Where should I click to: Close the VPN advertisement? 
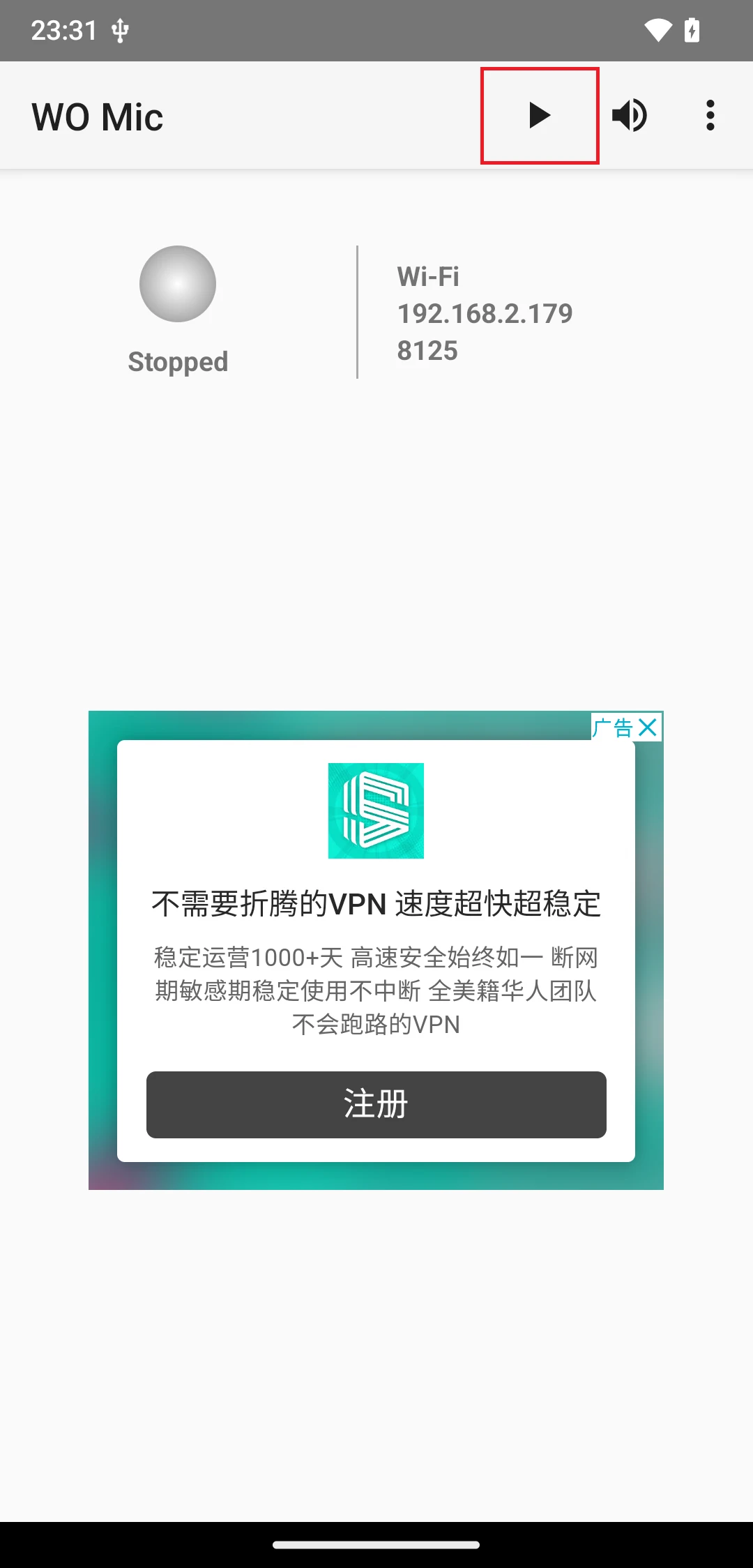click(648, 728)
